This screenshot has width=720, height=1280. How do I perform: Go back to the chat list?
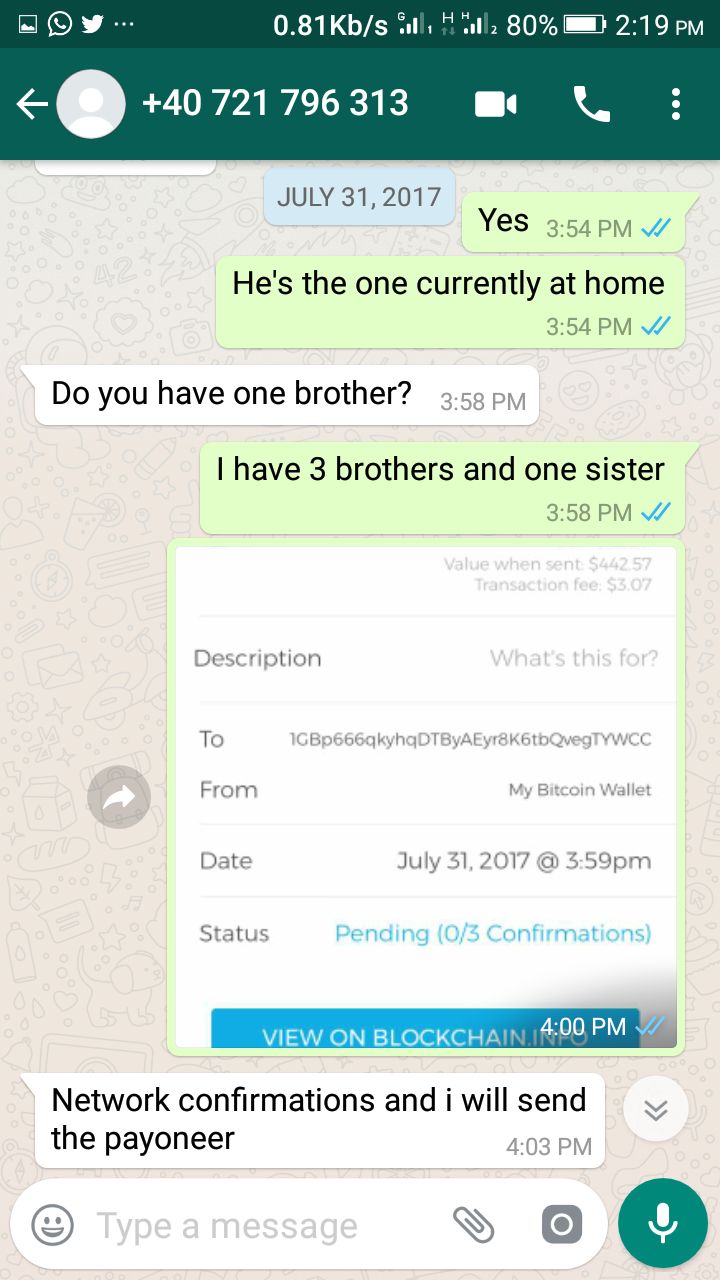(32, 104)
